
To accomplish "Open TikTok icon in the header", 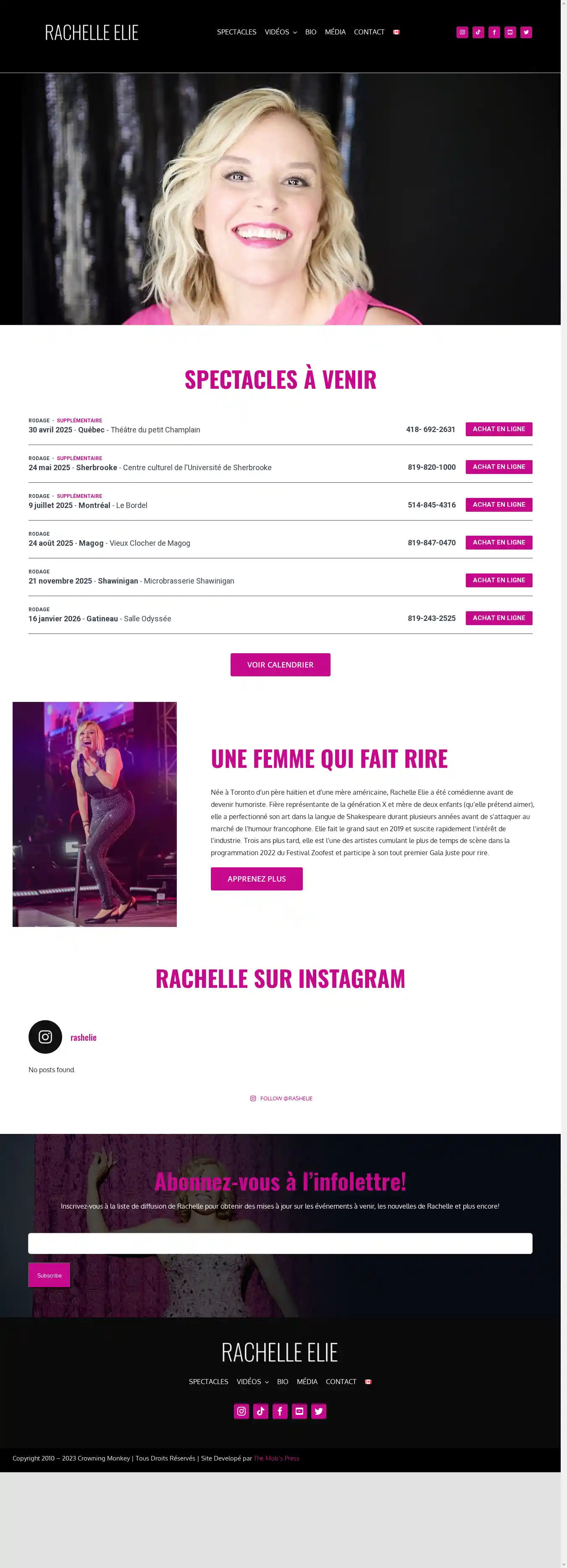I will click(478, 32).
